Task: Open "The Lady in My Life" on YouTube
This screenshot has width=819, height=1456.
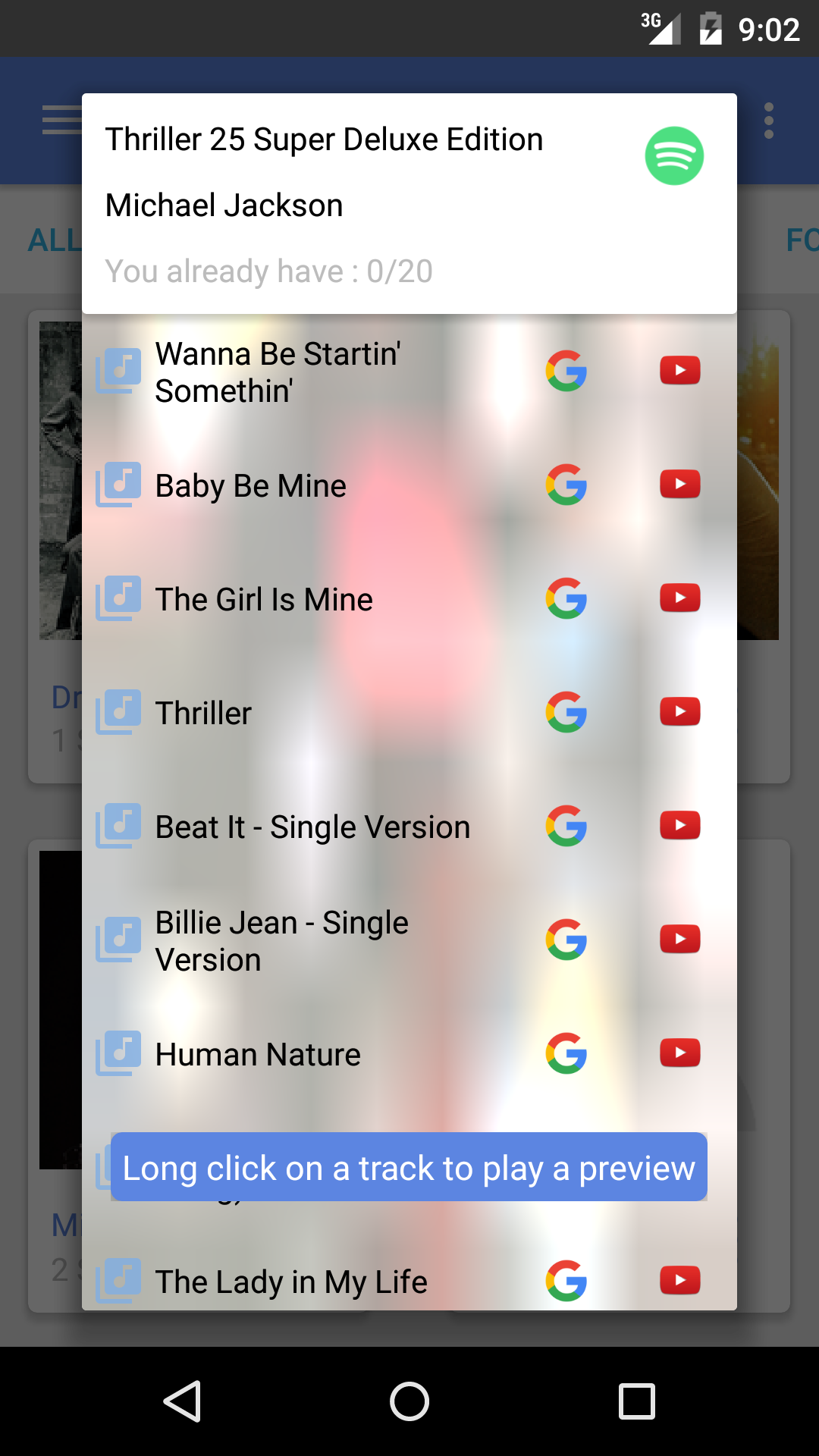Action: [x=680, y=1282]
